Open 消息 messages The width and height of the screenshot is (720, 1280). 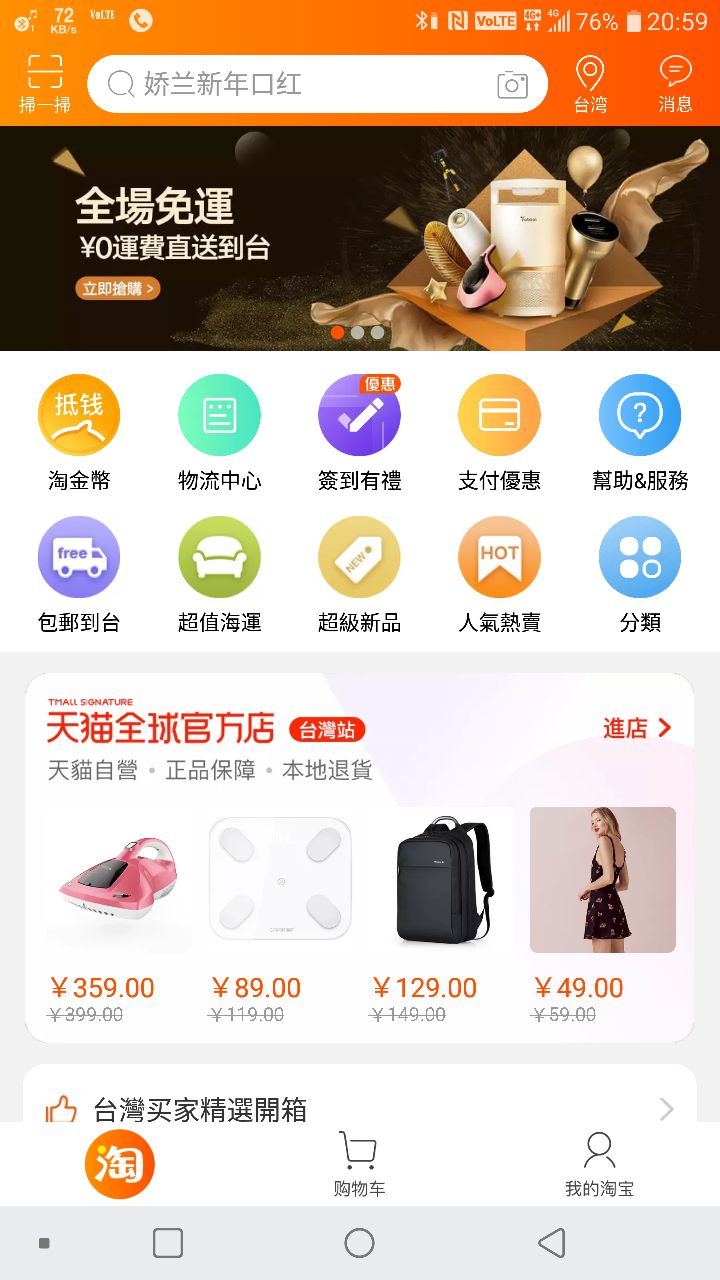[675, 84]
